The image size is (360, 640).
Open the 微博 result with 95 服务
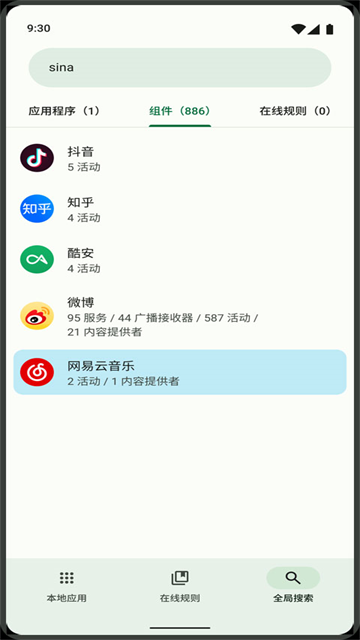[180, 316]
